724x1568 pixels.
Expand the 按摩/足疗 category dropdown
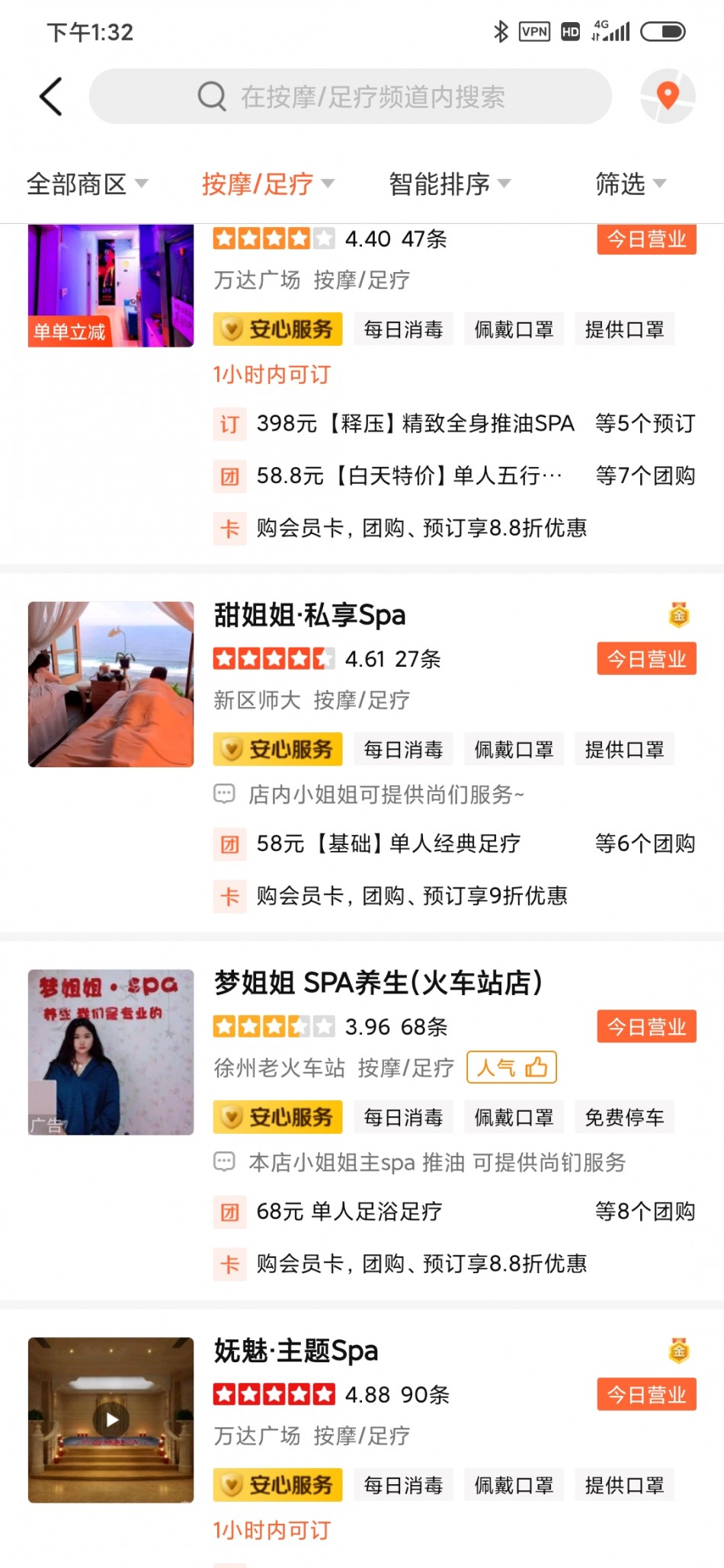point(267,184)
